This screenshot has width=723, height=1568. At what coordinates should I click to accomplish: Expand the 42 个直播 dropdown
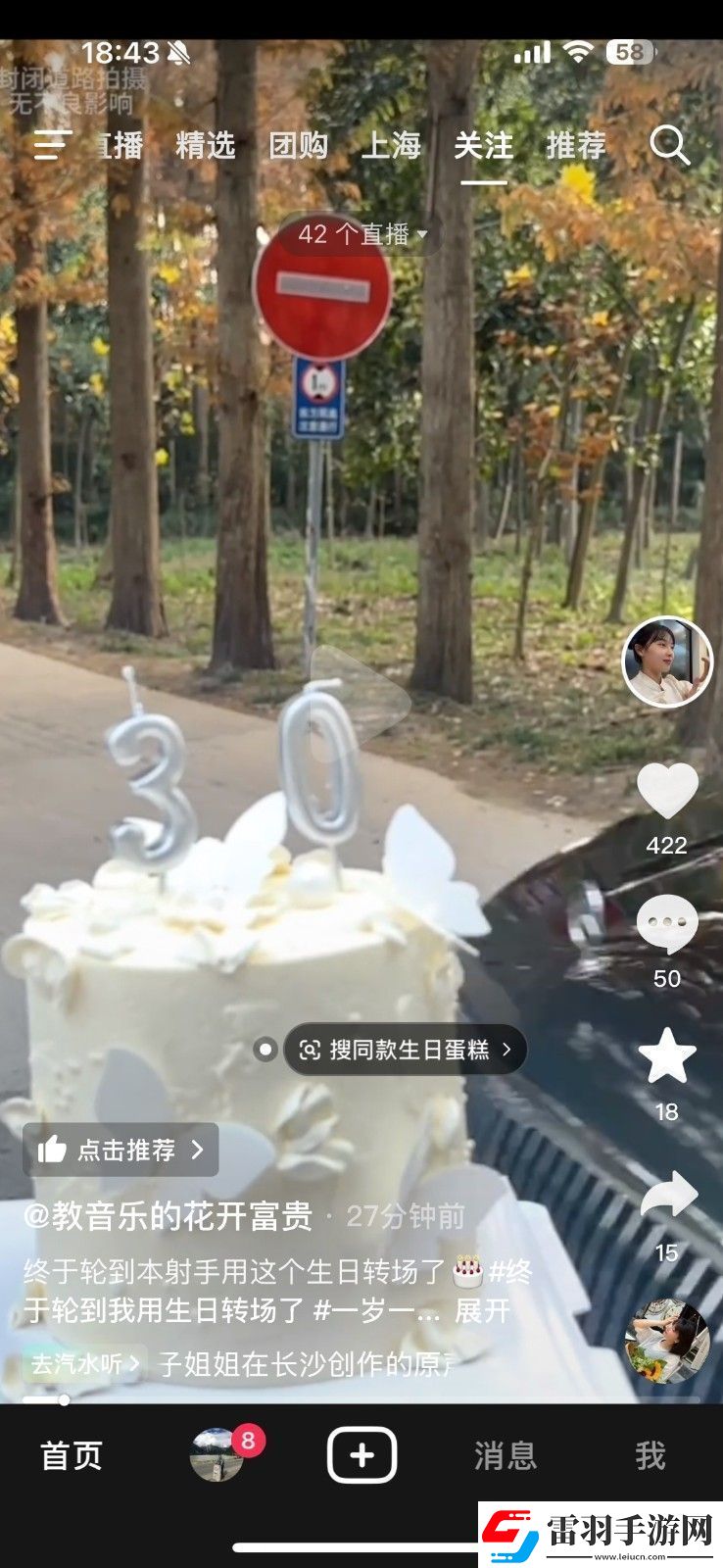362,234
